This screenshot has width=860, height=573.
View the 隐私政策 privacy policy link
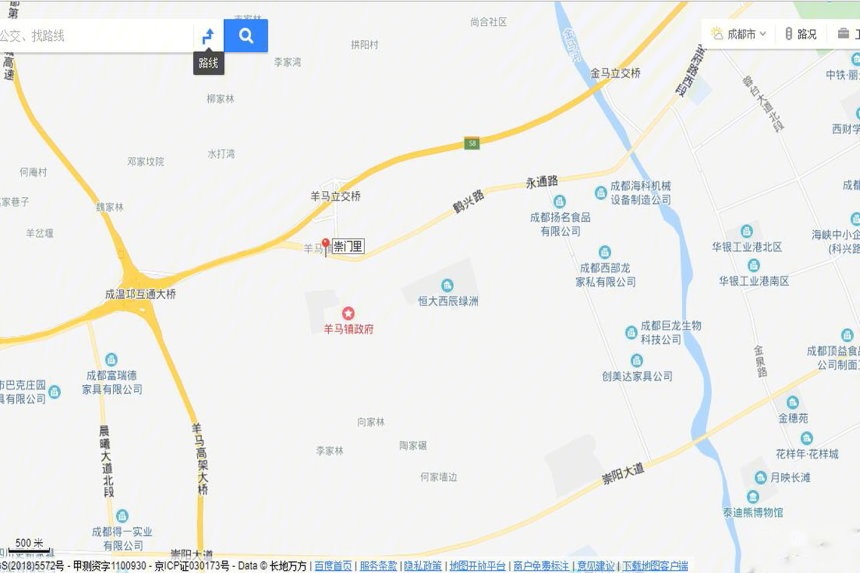click(423, 566)
